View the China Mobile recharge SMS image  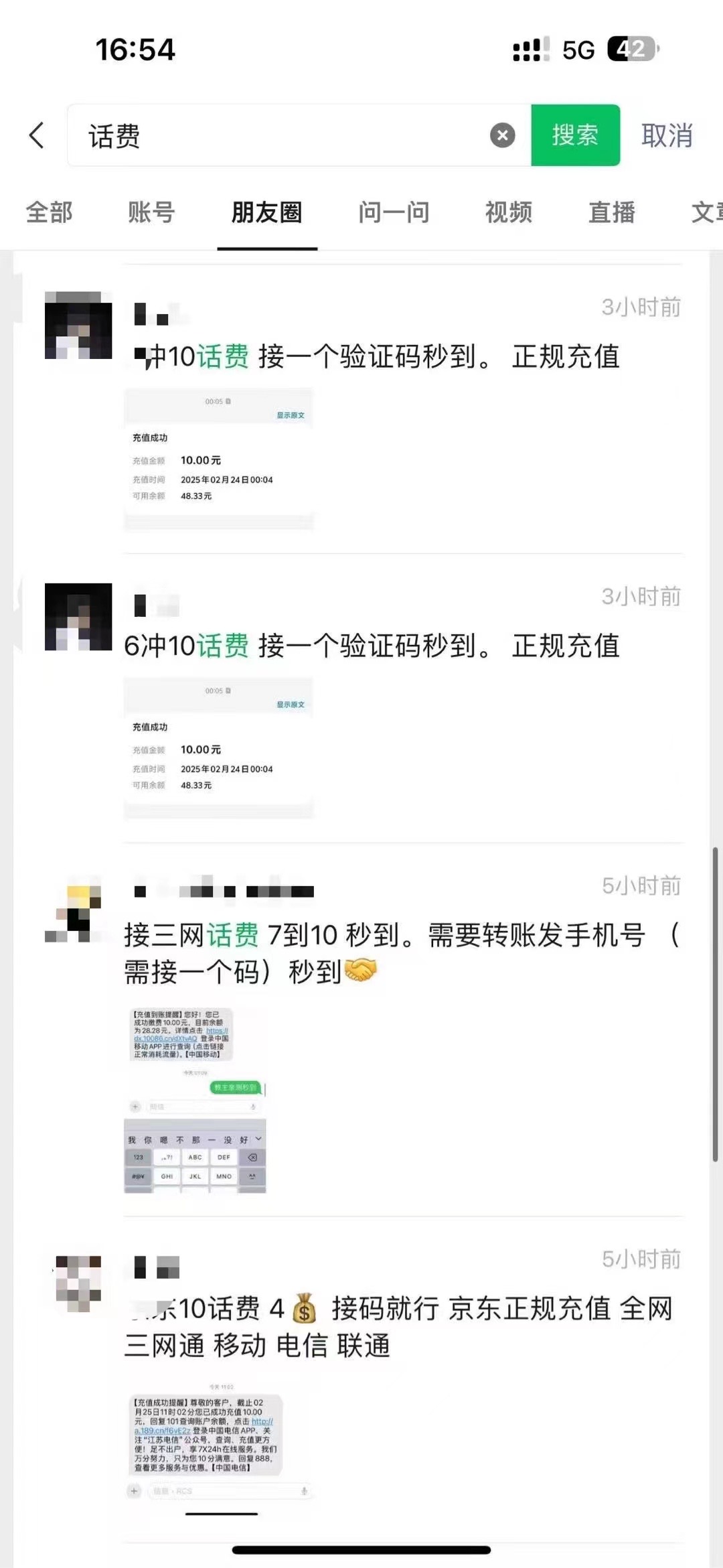pos(195,1100)
